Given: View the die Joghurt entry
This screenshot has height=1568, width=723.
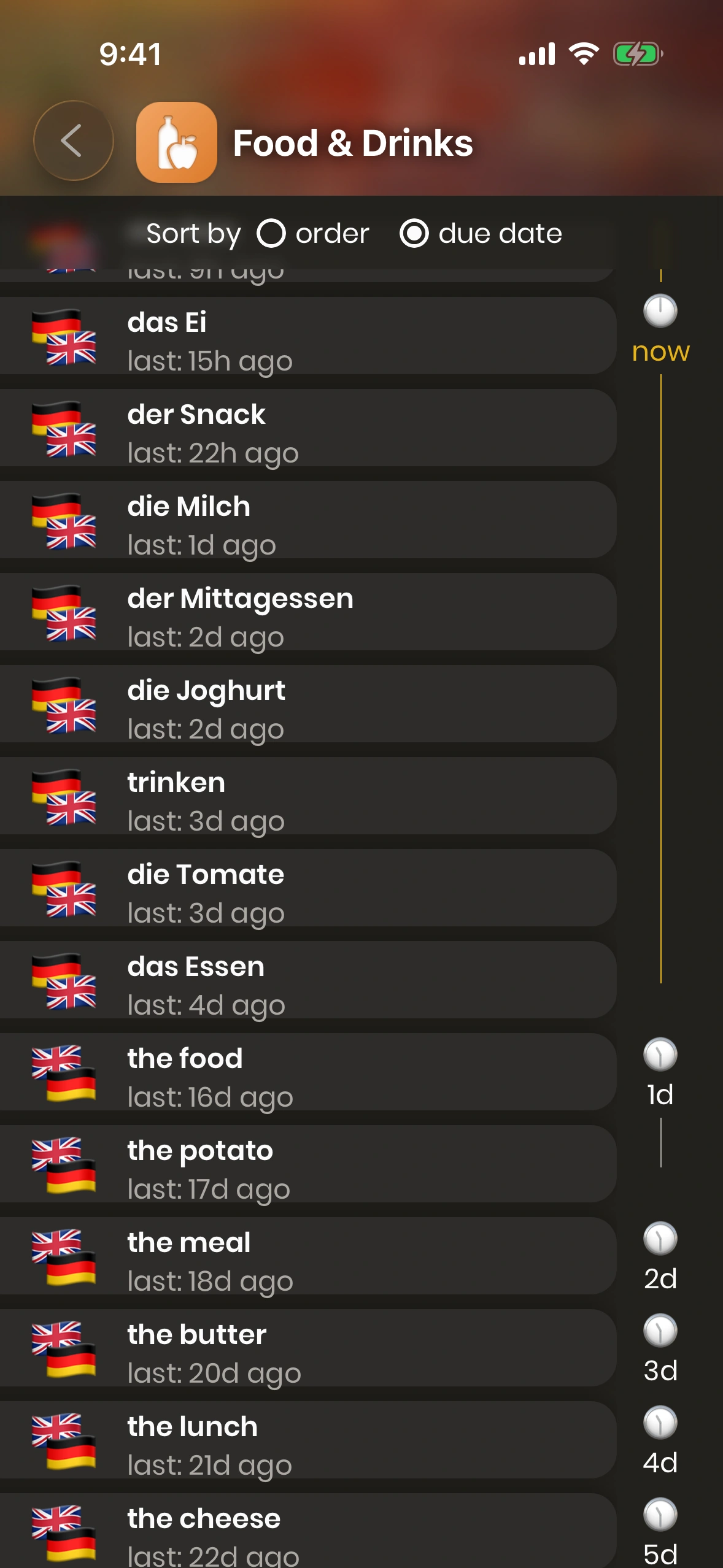Looking at the screenshot, I should 307,704.
